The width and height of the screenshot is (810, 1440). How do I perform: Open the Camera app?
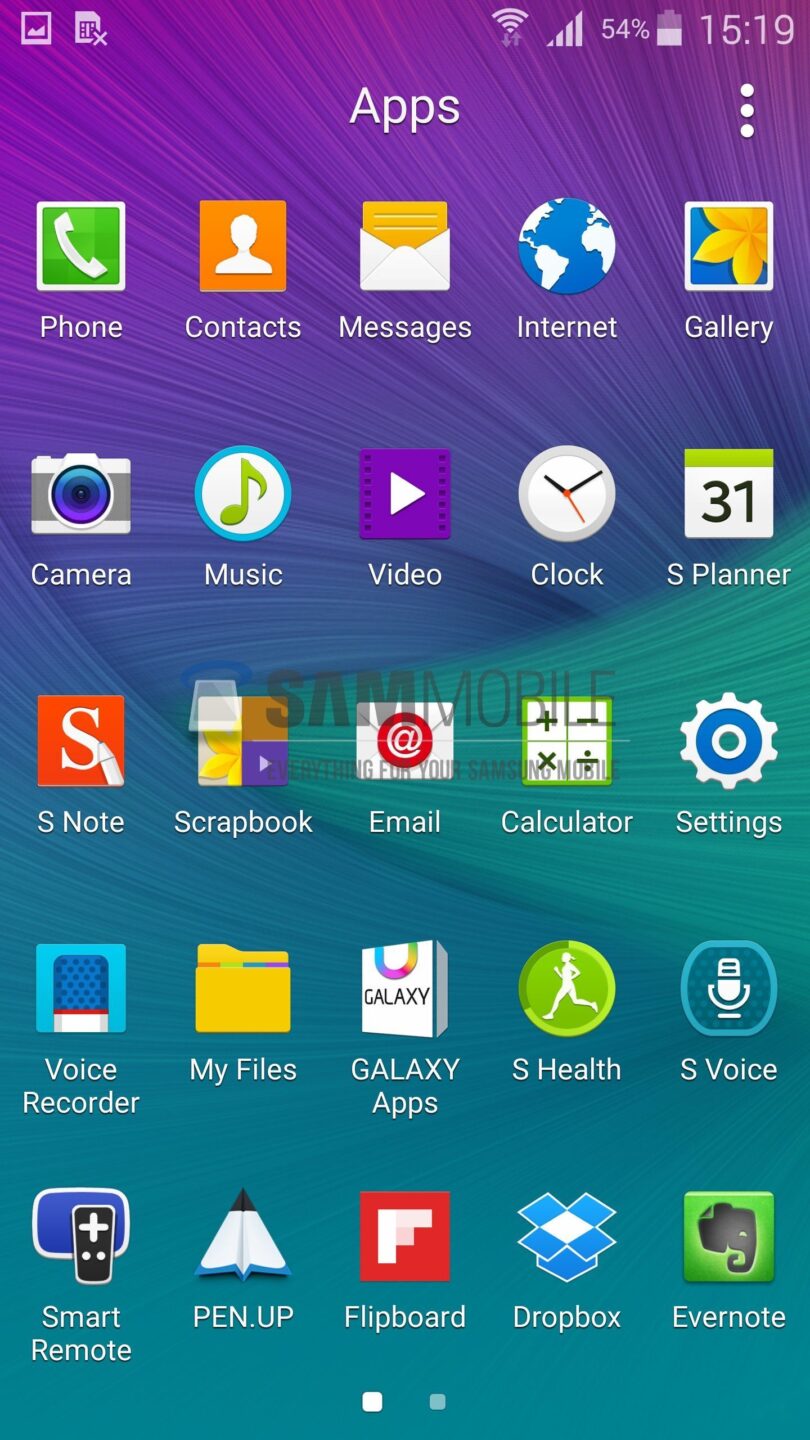[80, 493]
